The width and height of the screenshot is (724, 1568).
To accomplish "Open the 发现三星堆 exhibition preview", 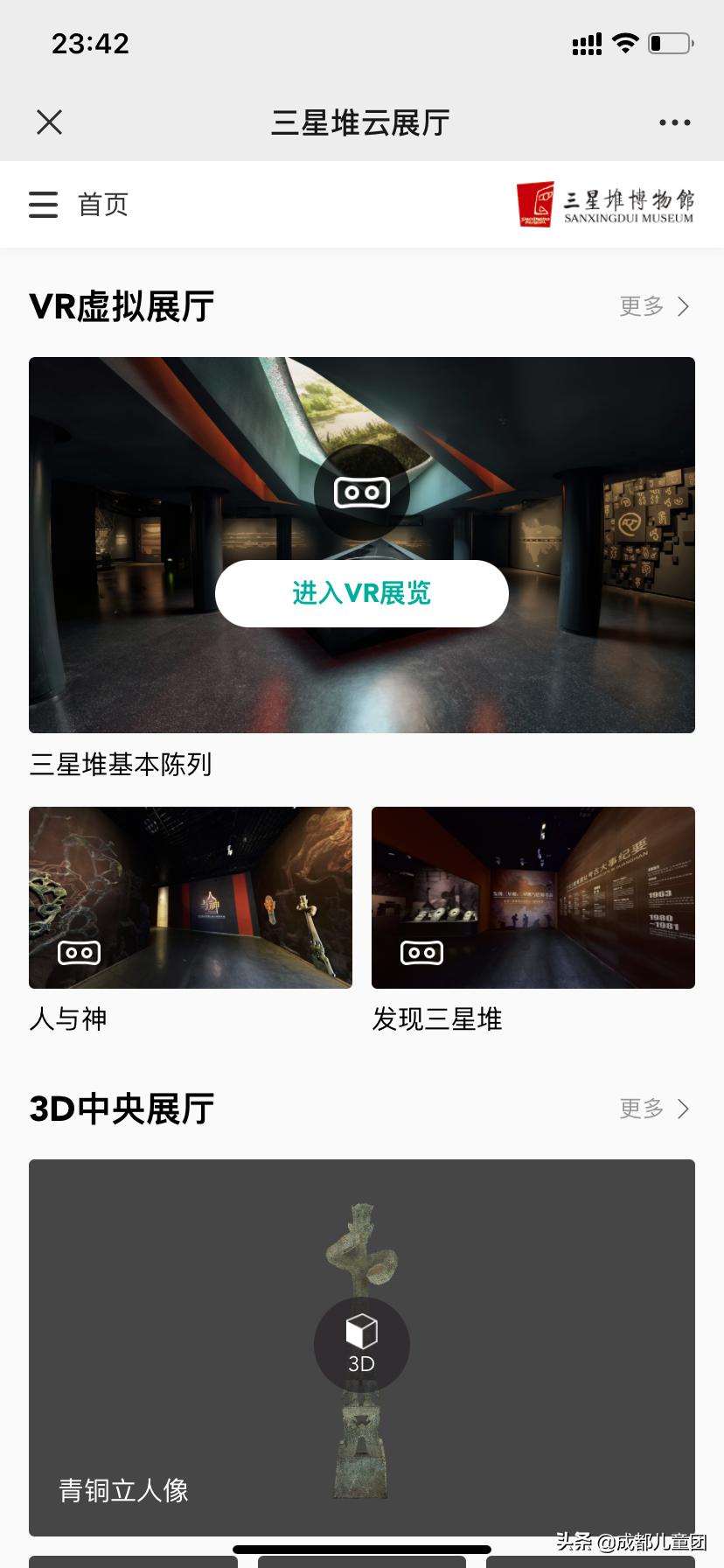I will (x=533, y=897).
